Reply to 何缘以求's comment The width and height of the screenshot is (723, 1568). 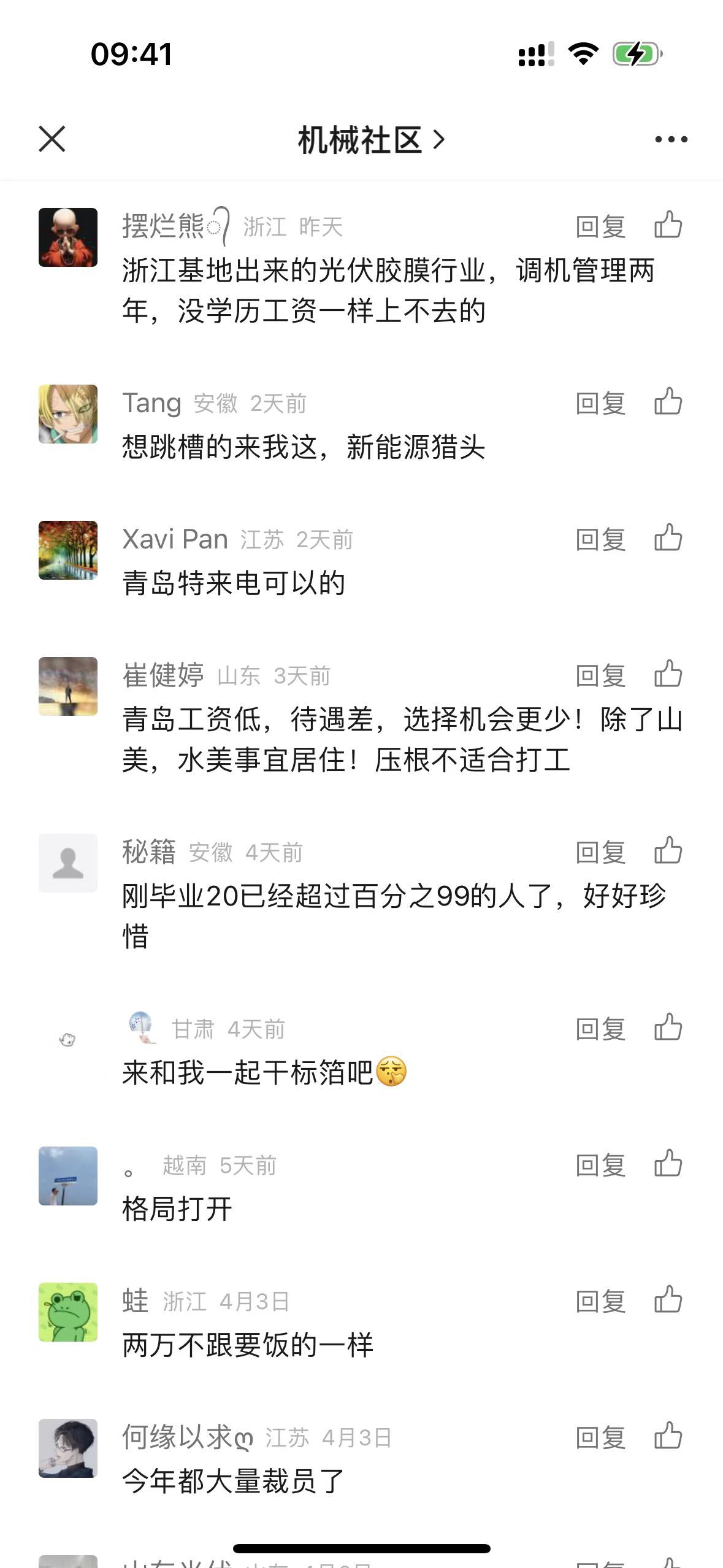[600, 1438]
